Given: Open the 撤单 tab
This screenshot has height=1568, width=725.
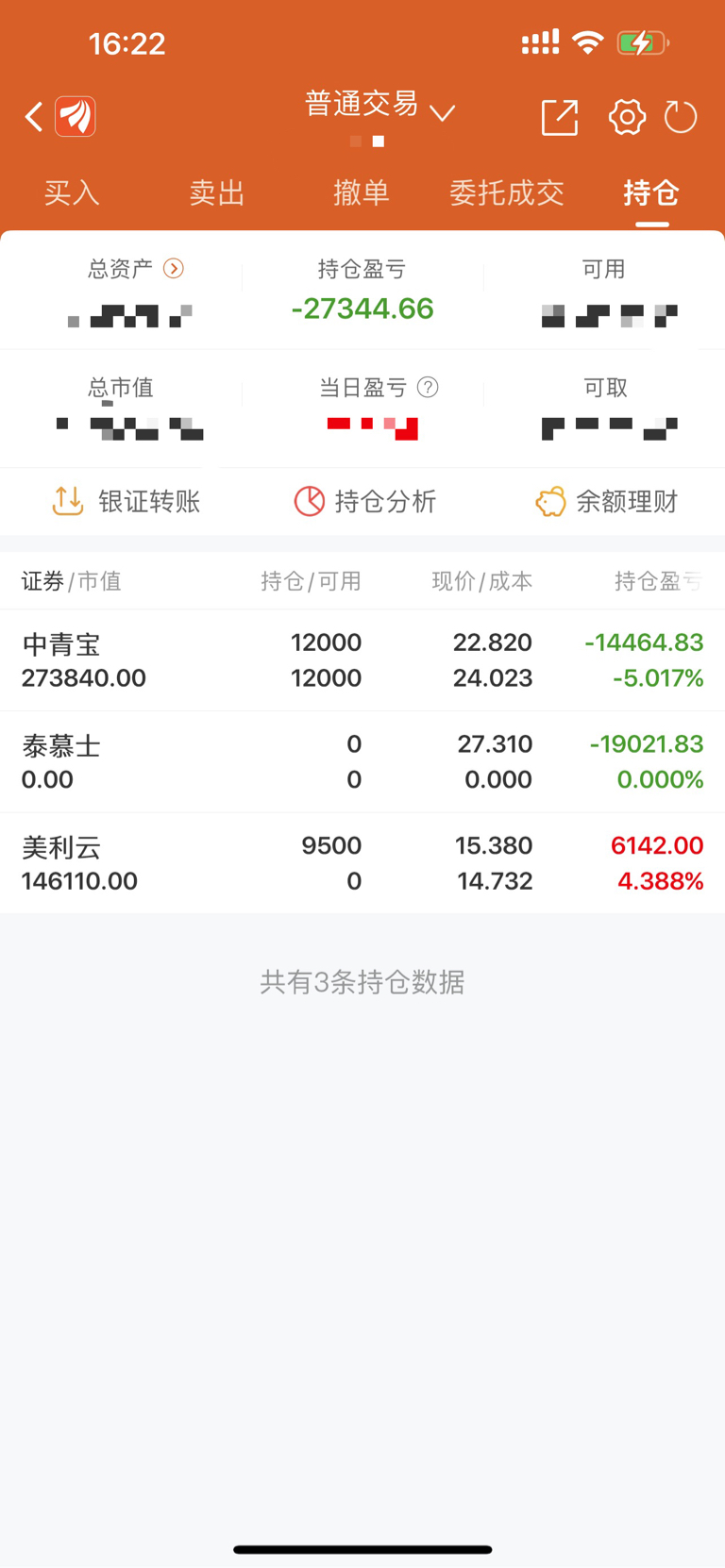Looking at the screenshot, I should (x=362, y=193).
